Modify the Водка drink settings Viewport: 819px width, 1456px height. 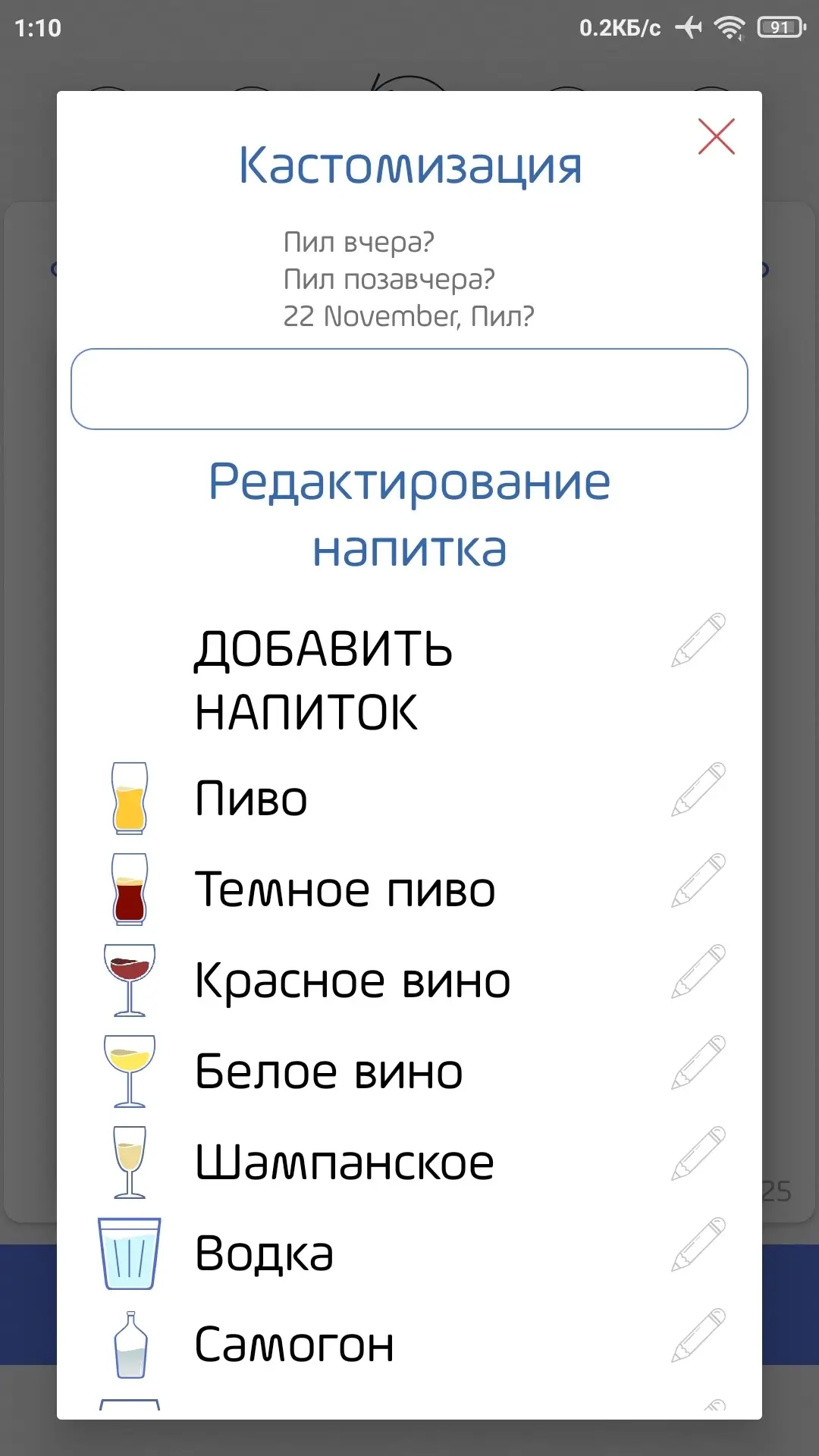(698, 1245)
